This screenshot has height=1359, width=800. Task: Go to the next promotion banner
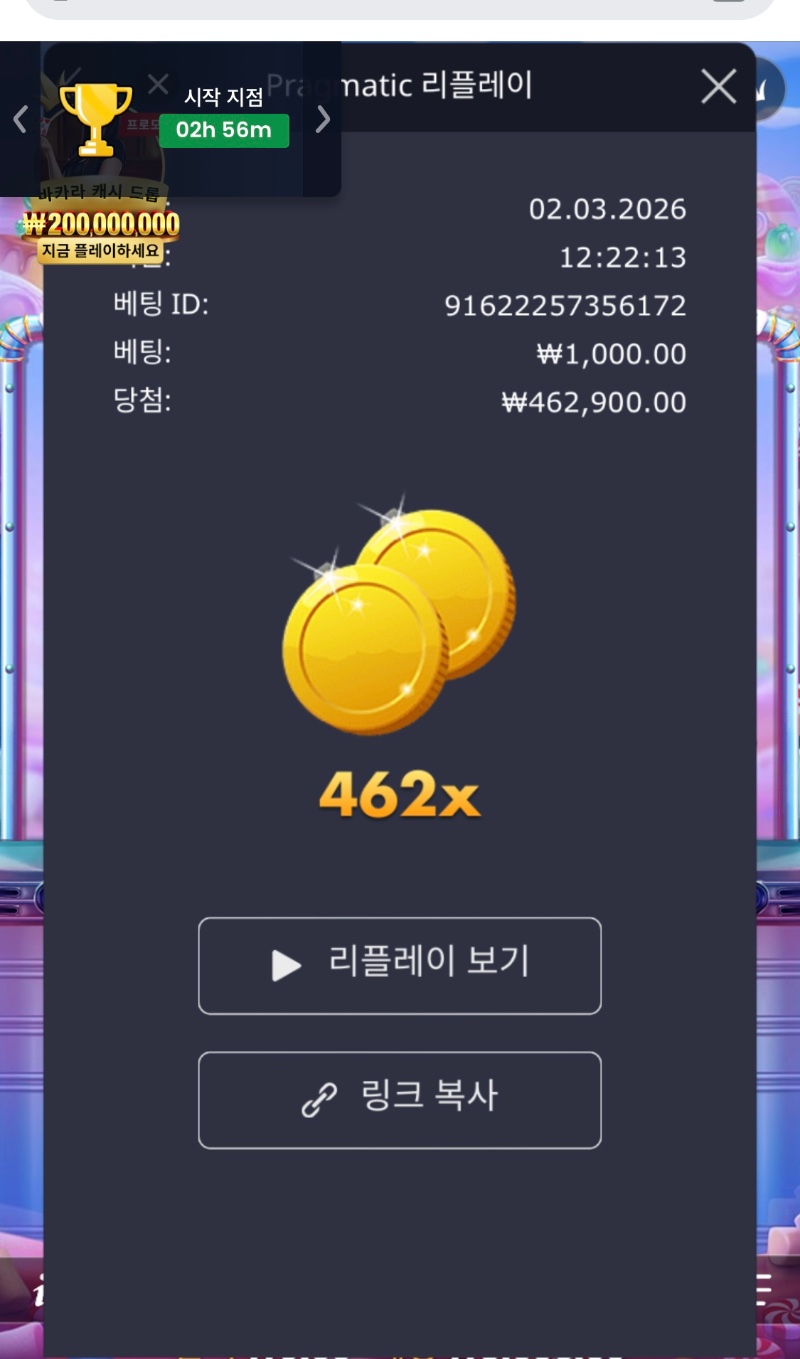(322, 120)
